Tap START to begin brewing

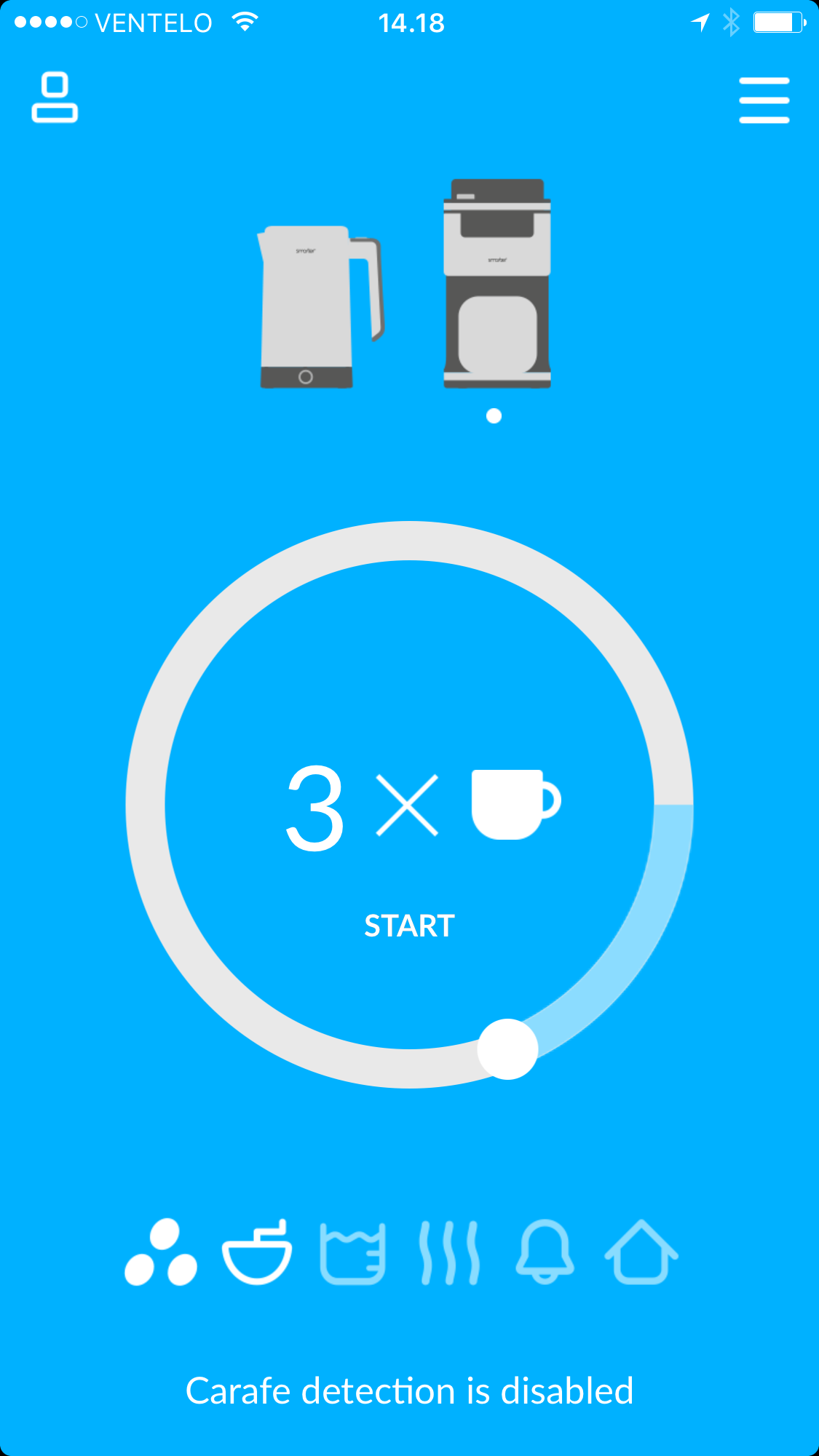coord(409,926)
